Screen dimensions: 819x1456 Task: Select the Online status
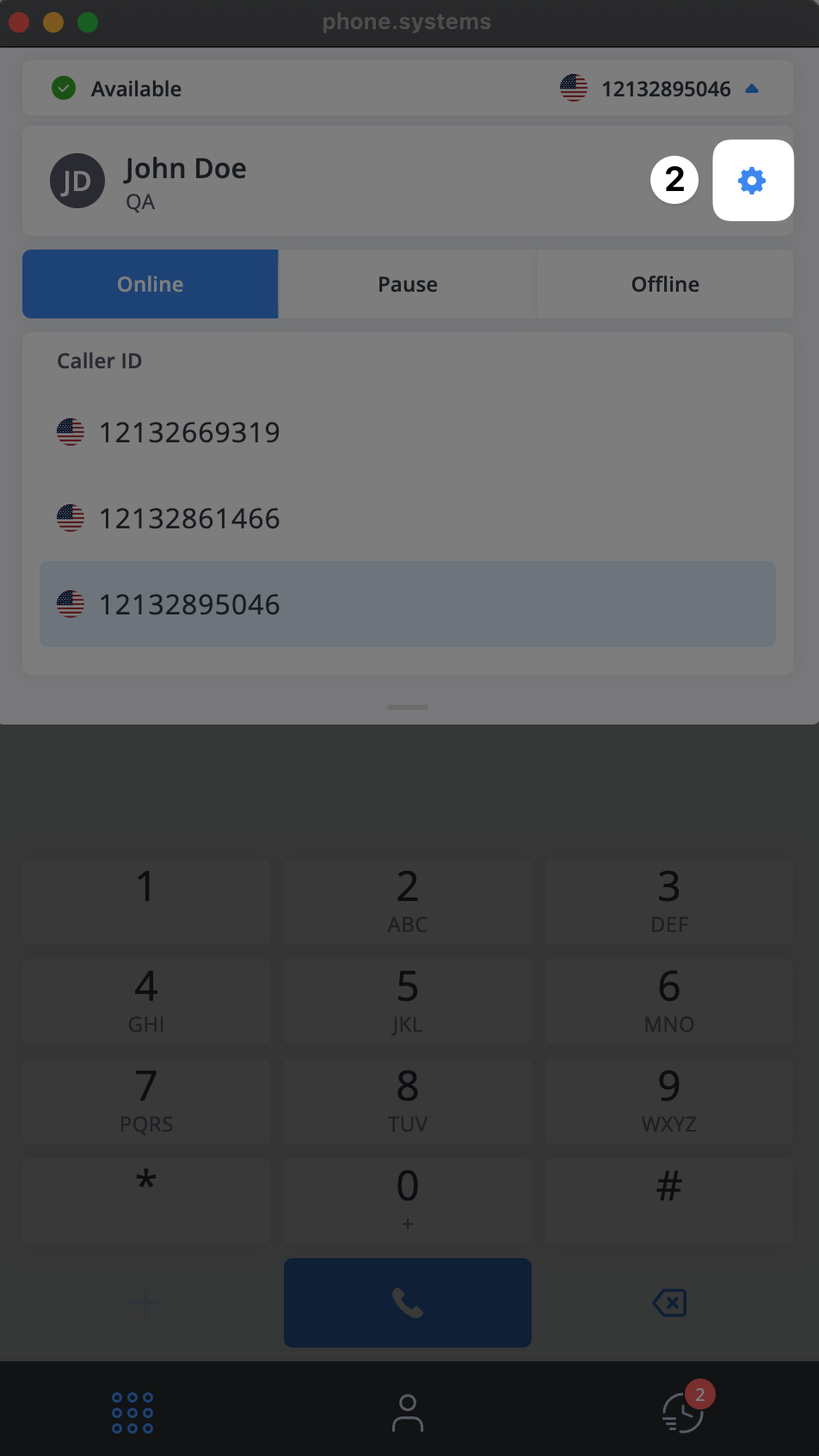tap(151, 284)
